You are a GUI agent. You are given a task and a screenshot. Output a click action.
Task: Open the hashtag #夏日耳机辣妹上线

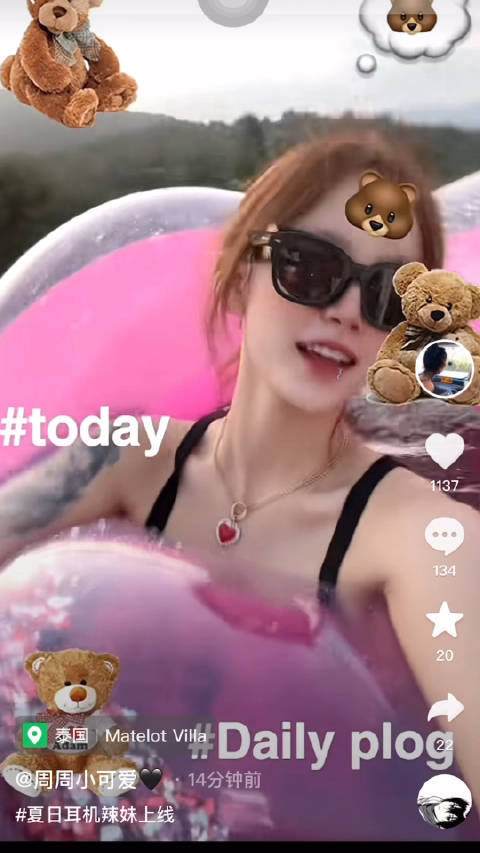click(x=95, y=814)
